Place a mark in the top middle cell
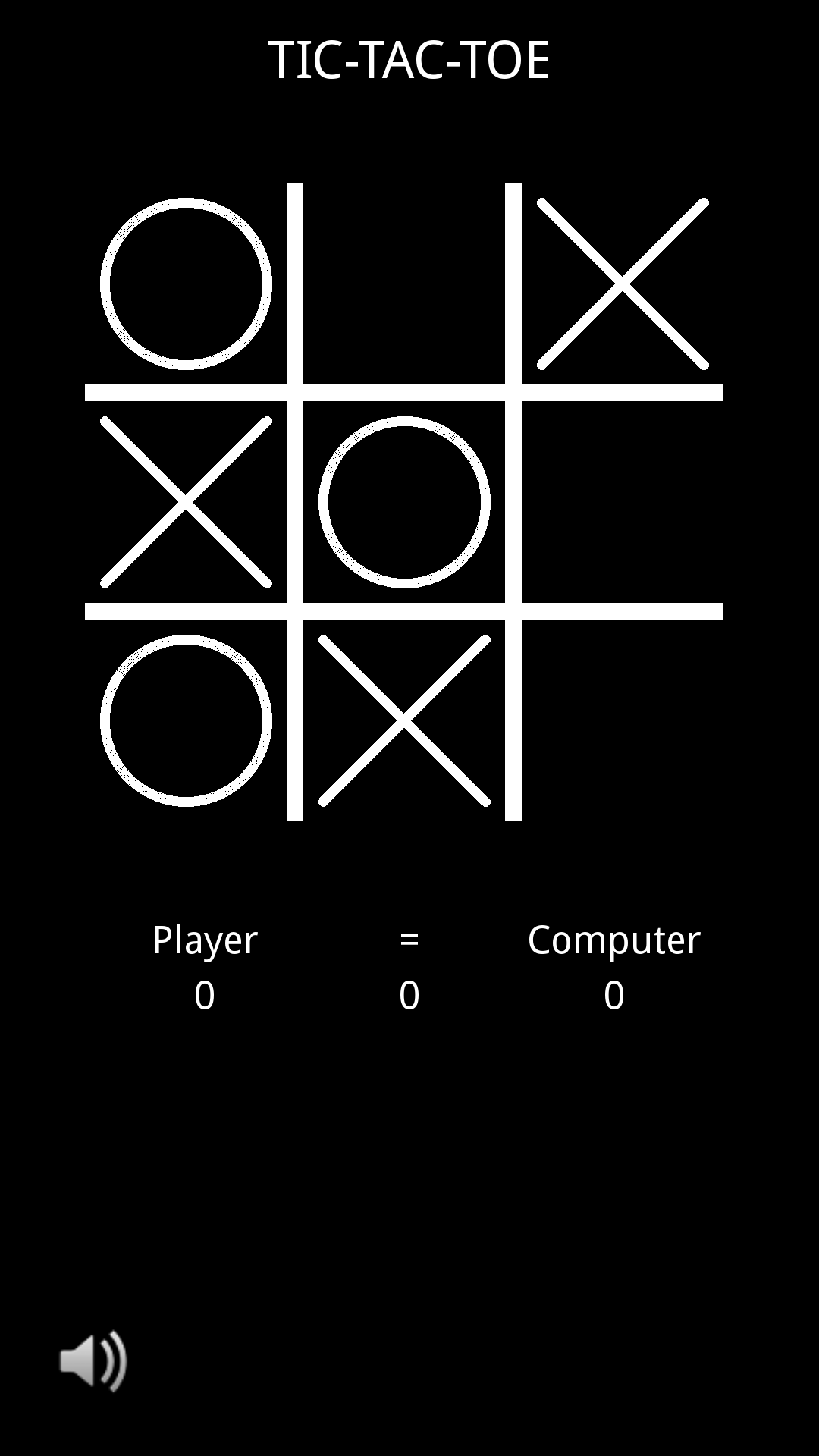819x1456 pixels. point(404,284)
